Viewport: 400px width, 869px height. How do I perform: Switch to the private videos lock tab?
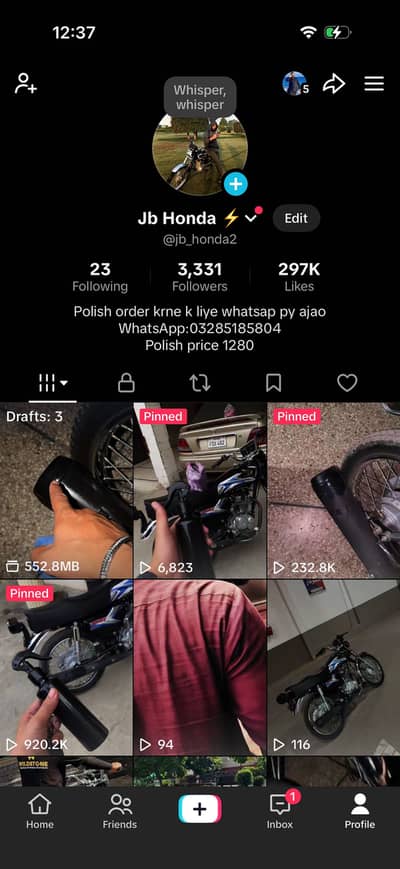click(x=126, y=382)
